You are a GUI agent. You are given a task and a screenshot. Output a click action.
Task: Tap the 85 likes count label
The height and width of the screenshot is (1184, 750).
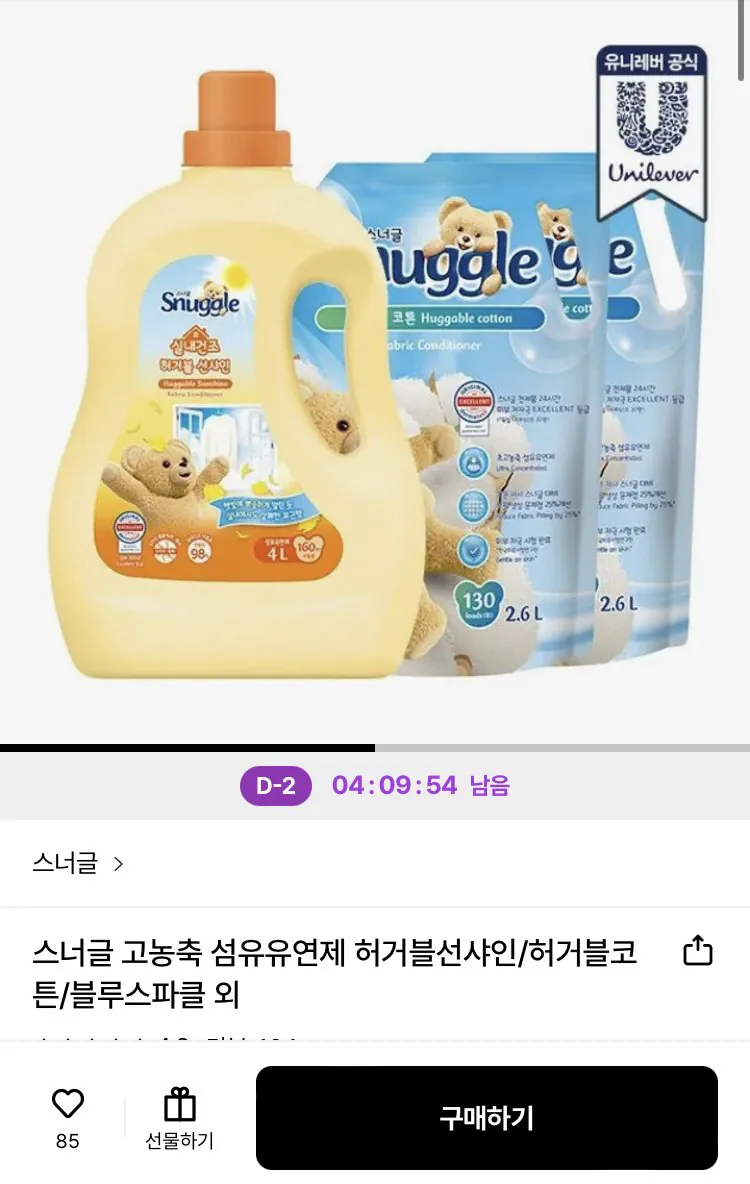[x=66, y=1139]
